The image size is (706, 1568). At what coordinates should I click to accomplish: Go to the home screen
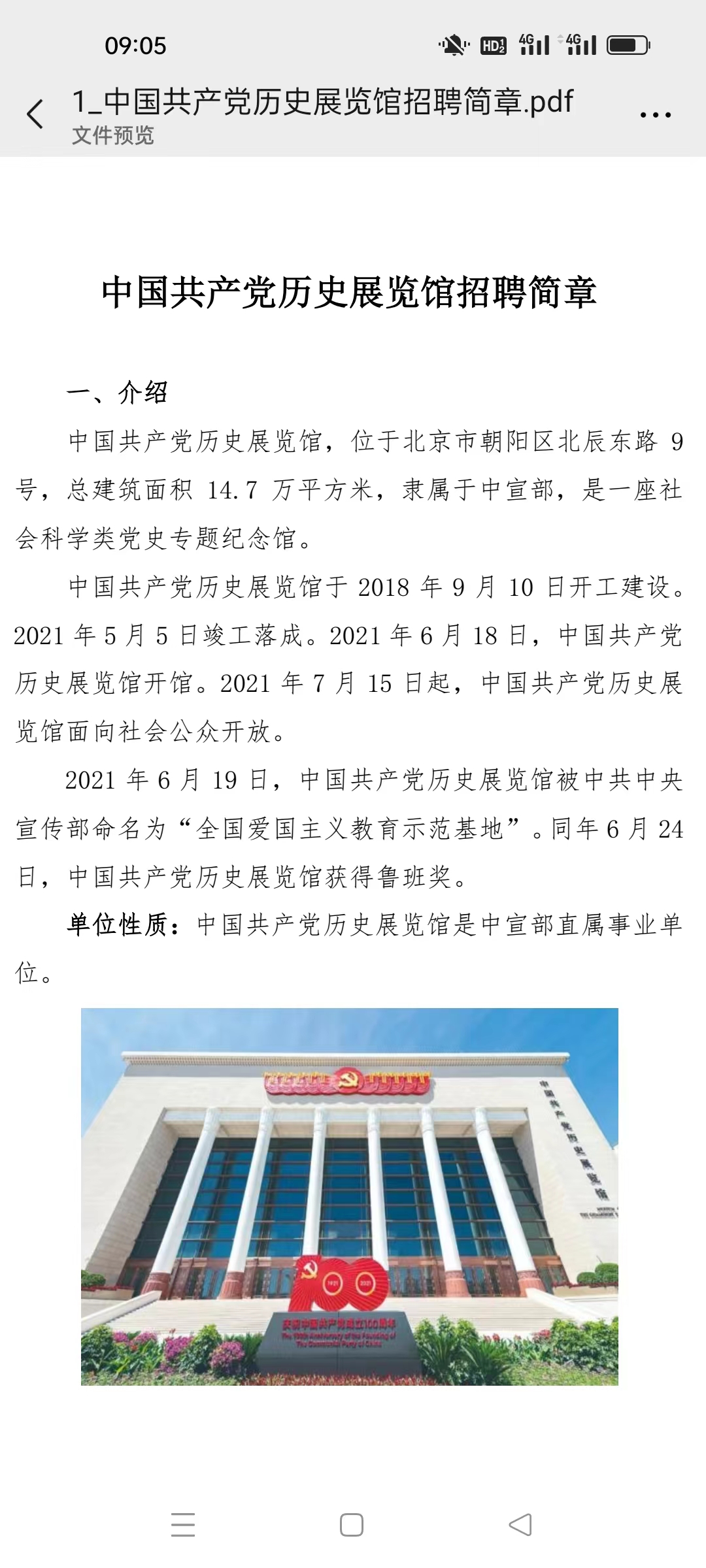pos(352,1525)
